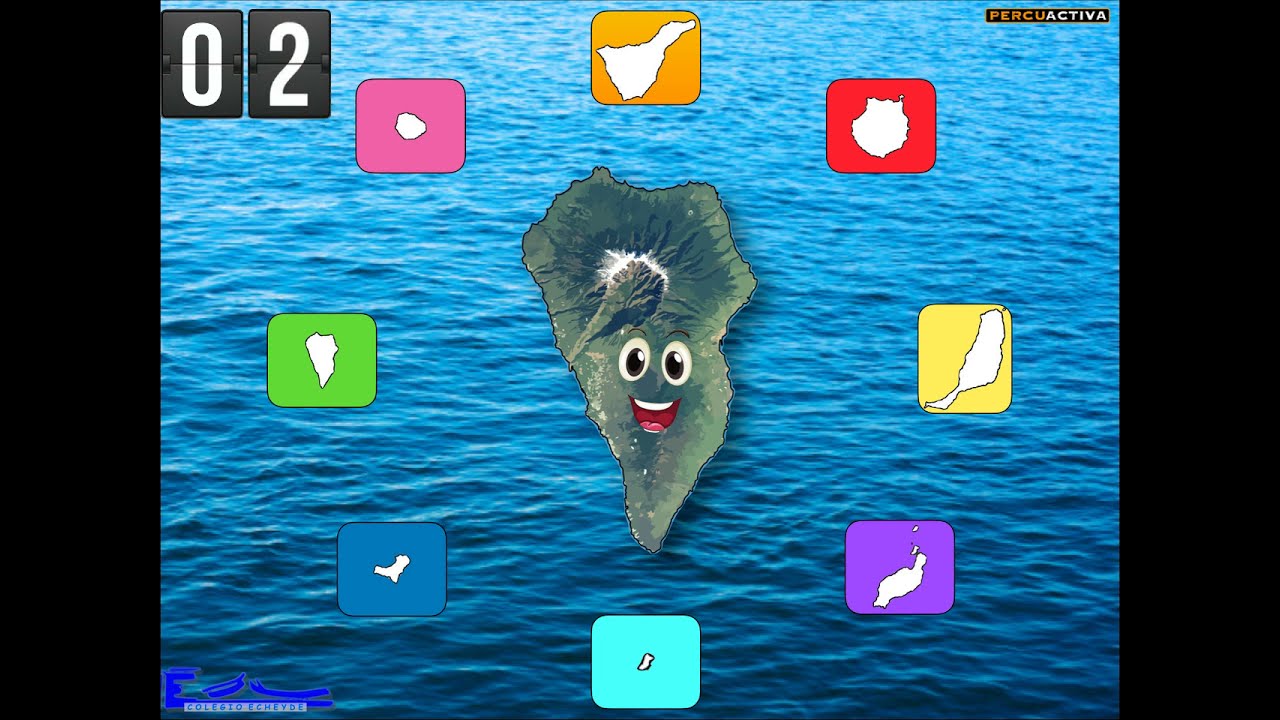
Task: Select the orange Tenerife island tile
Action: click(645, 58)
